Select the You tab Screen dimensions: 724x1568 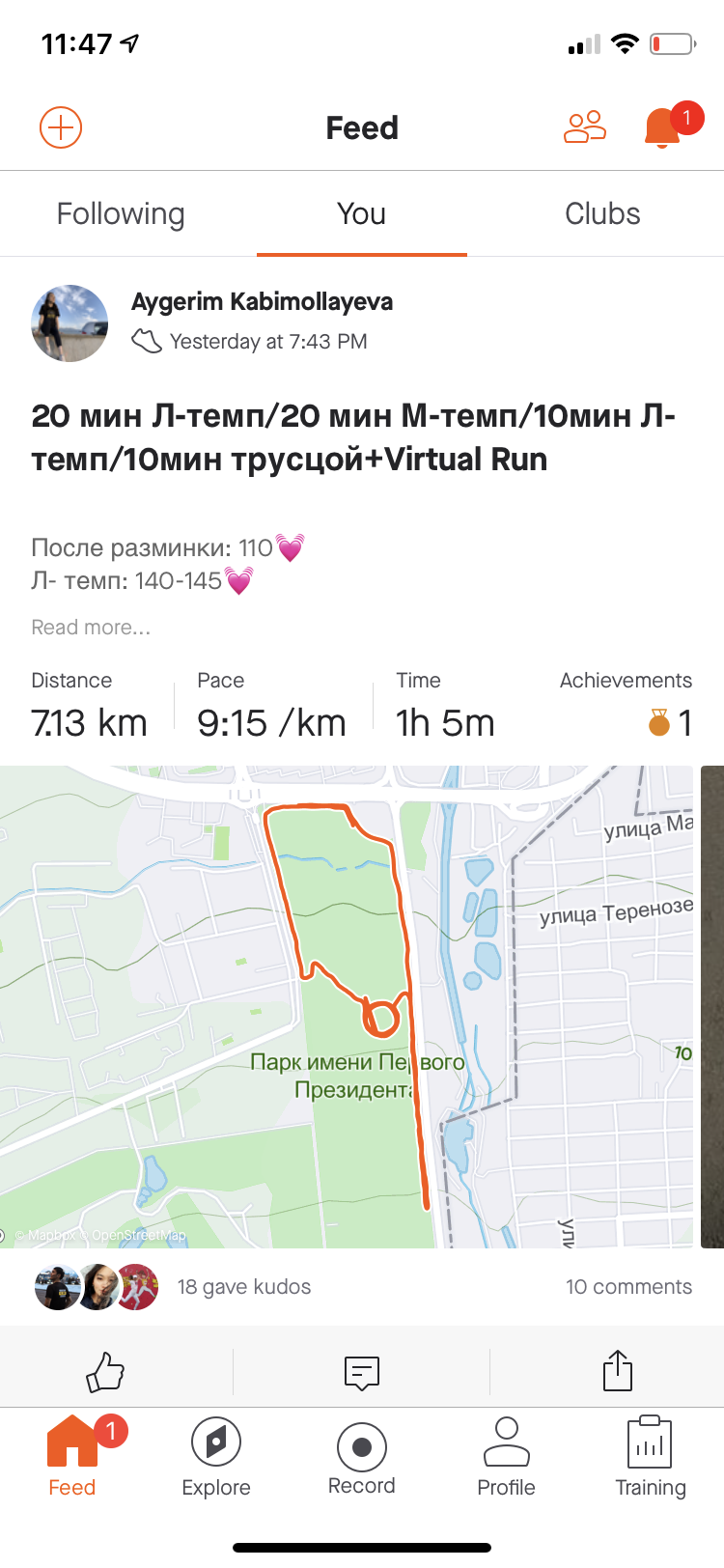(361, 213)
